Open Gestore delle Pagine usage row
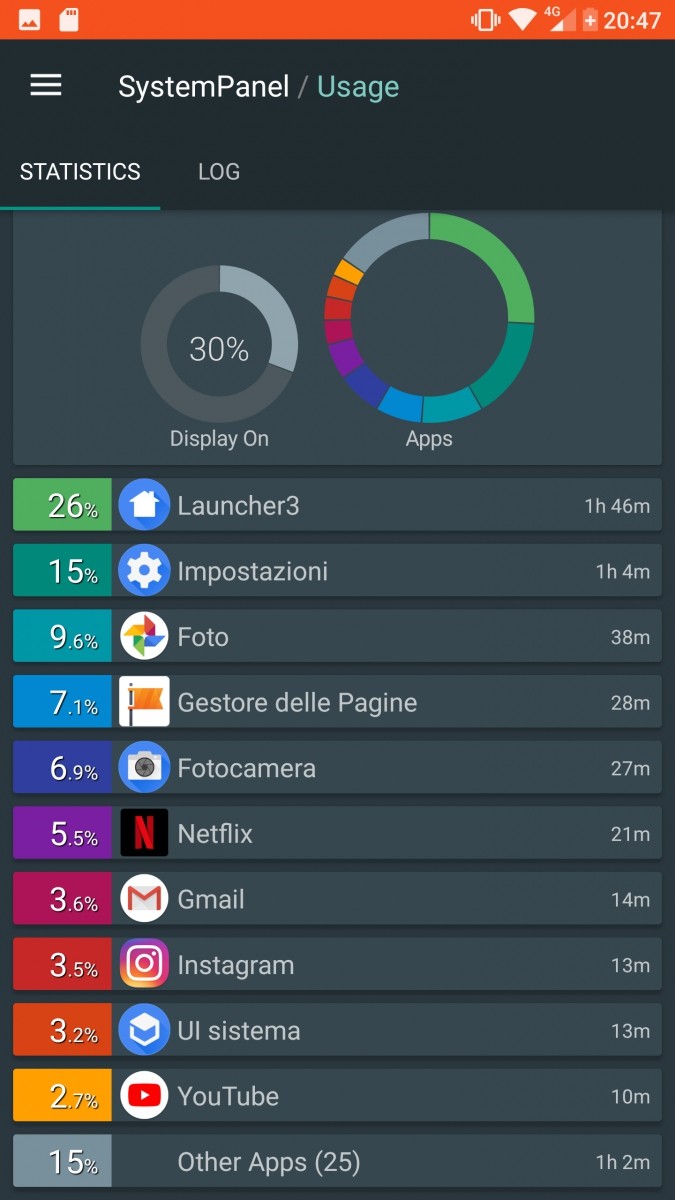 point(337,703)
